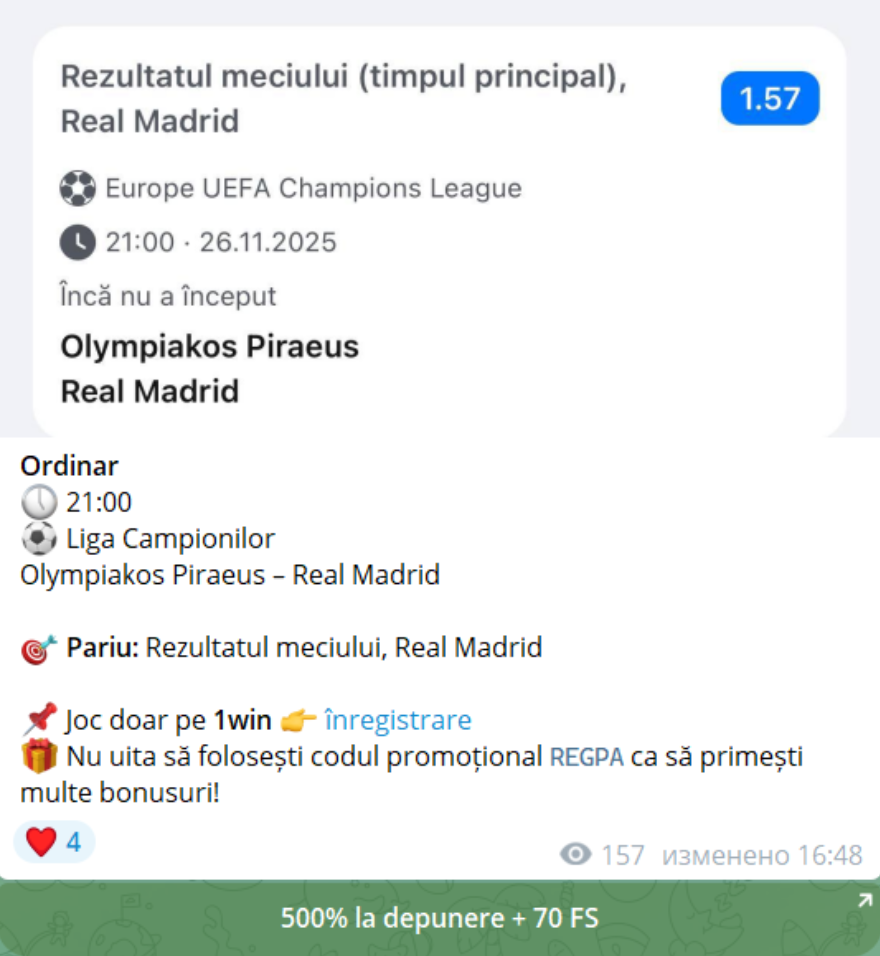Click the gift box icon in the promo line
This screenshot has height=956, width=880.
[x=38, y=757]
